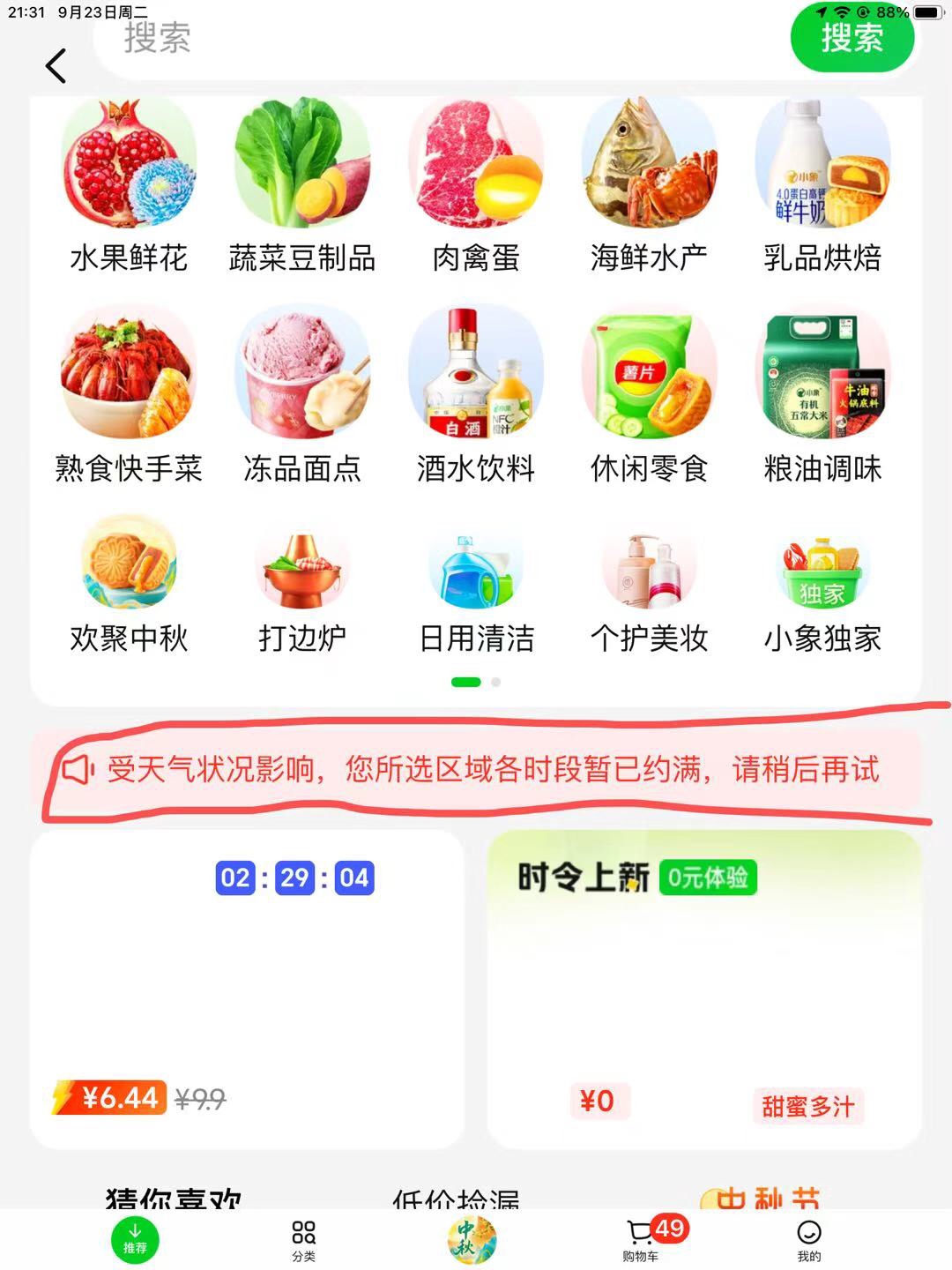Browse the 蔬菜豆制品 category
The width and height of the screenshot is (952, 1270).
pyautogui.click(x=302, y=185)
